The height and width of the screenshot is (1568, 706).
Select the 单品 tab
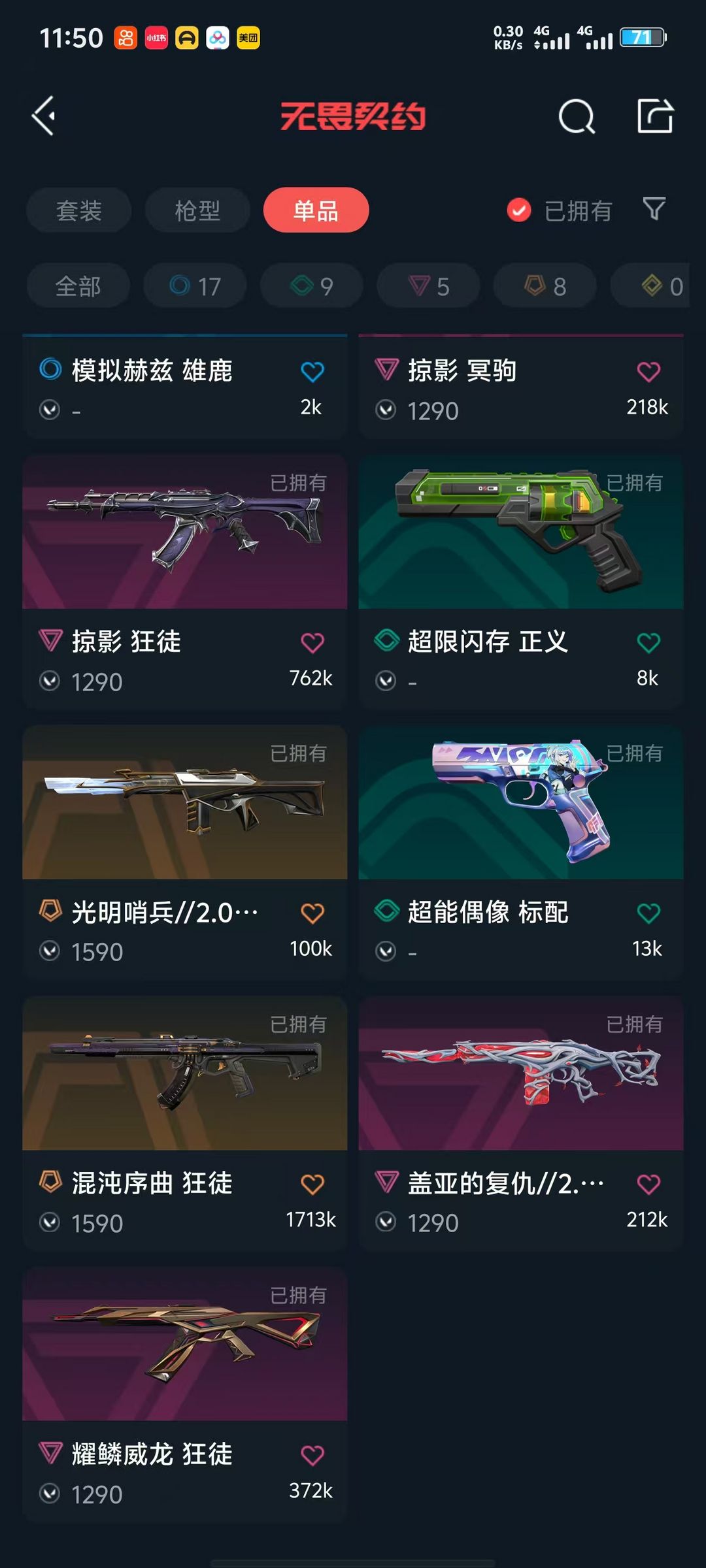[x=316, y=210]
